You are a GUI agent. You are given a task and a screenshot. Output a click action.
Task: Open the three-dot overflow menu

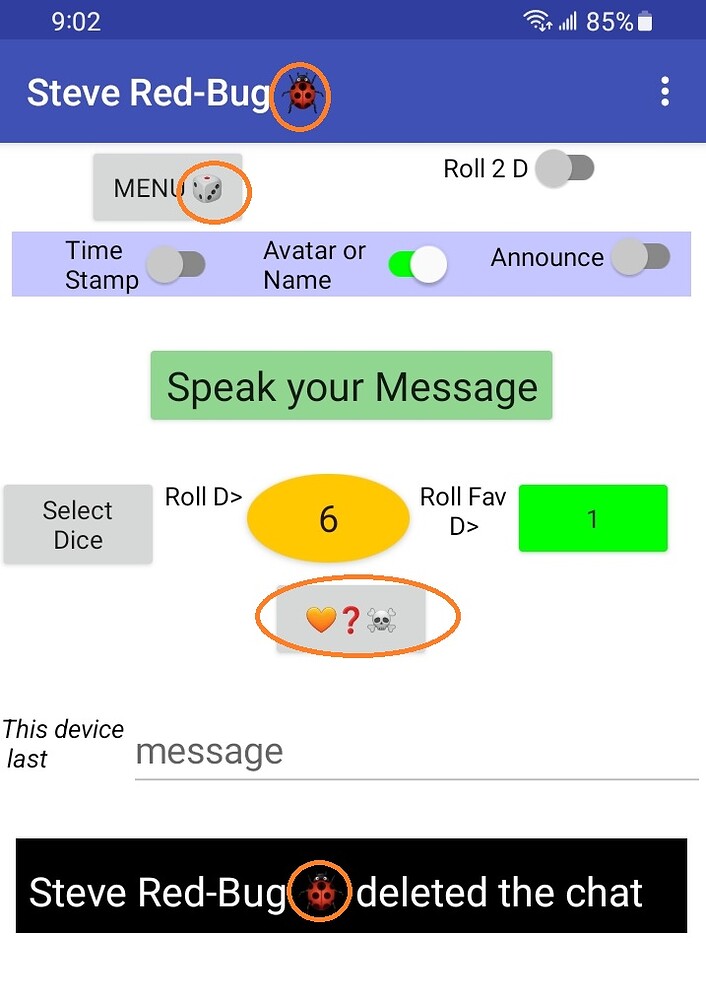(x=665, y=92)
